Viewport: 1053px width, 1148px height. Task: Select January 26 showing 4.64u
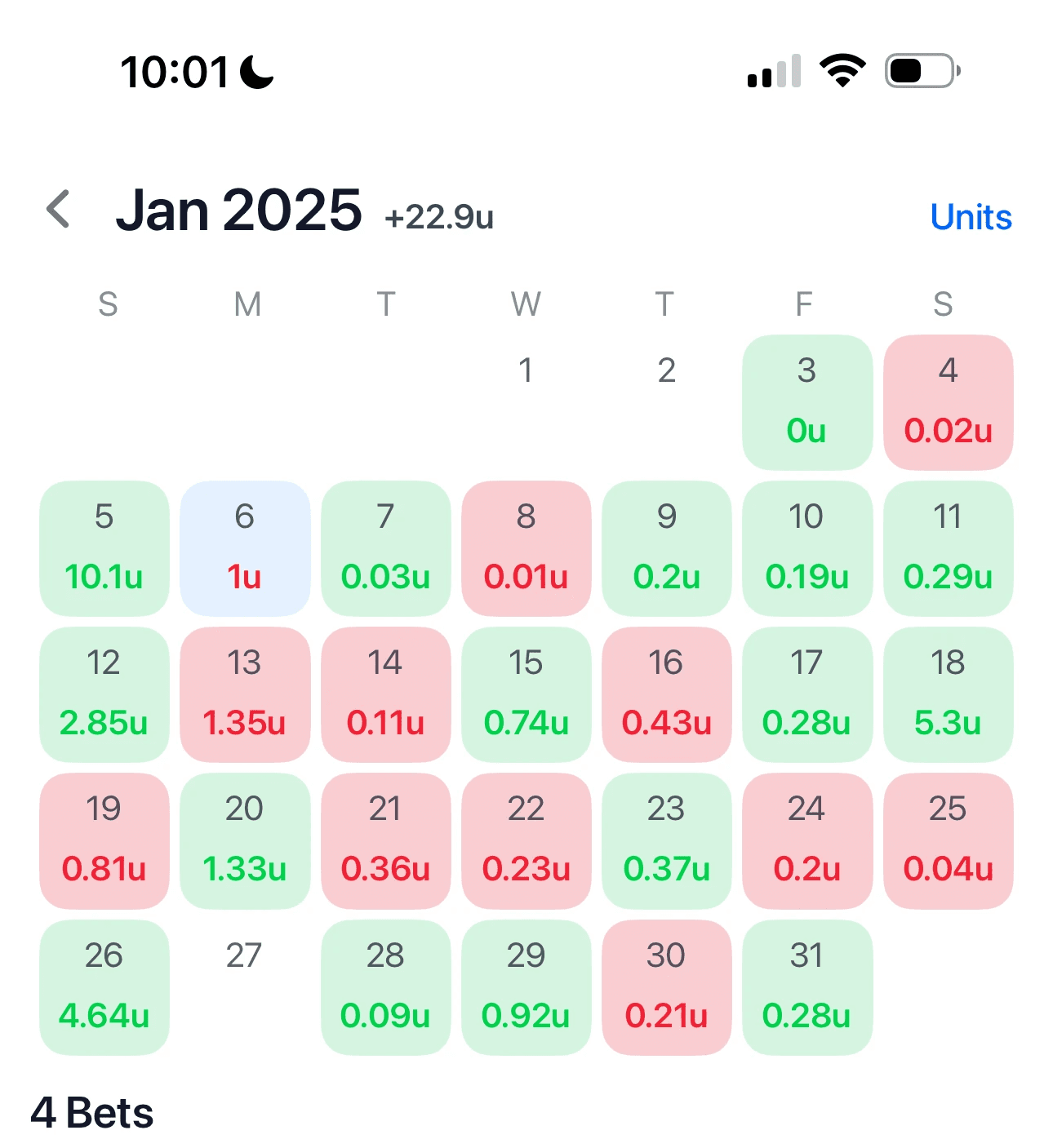coord(104,987)
